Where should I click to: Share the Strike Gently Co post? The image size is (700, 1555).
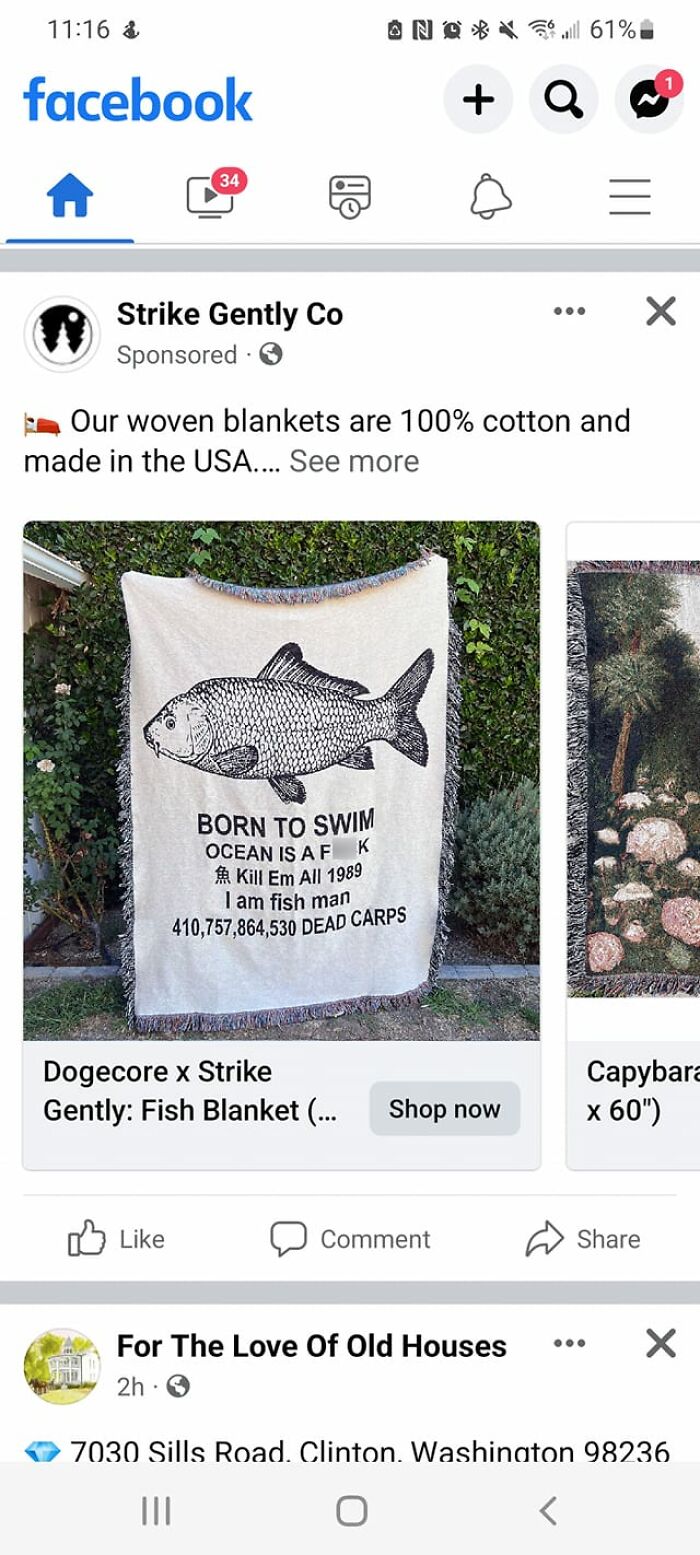583,1238
